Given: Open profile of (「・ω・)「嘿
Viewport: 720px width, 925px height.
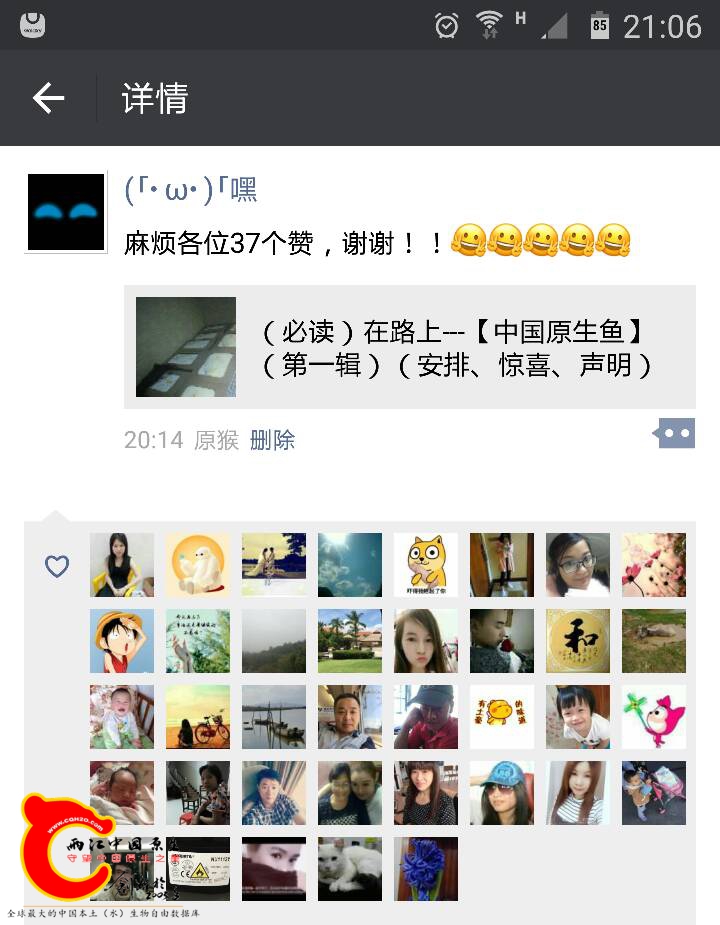Looking at the screenshot, I should tap(190, 189).
